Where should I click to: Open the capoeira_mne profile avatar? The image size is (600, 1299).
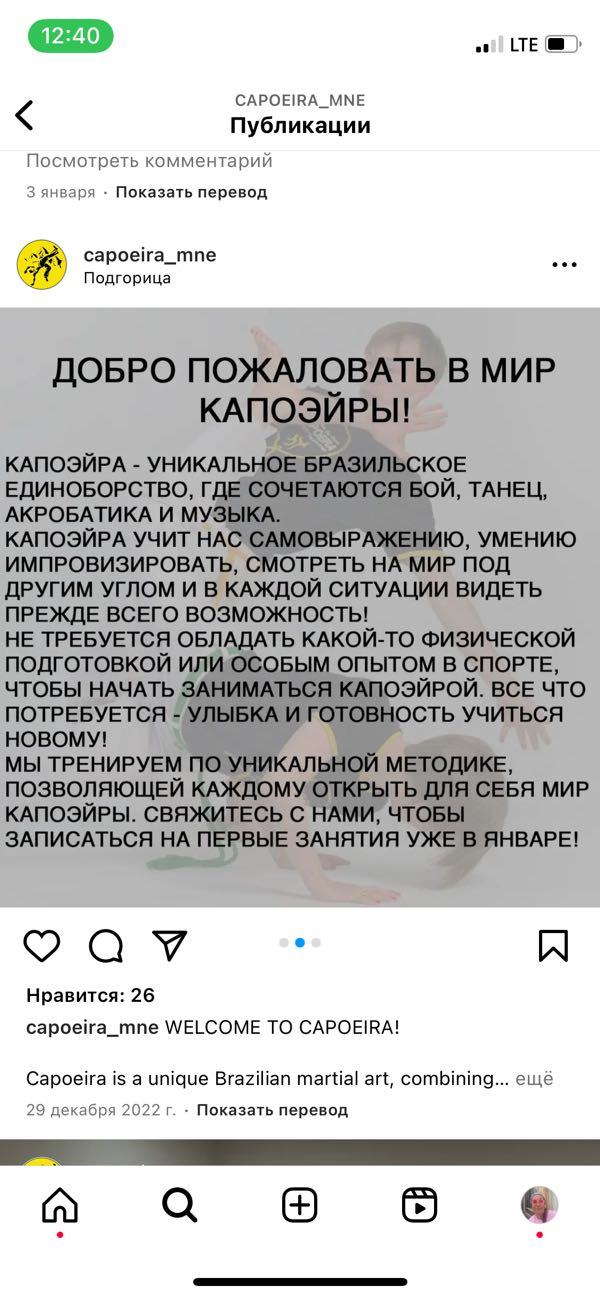tap(42, 265)
